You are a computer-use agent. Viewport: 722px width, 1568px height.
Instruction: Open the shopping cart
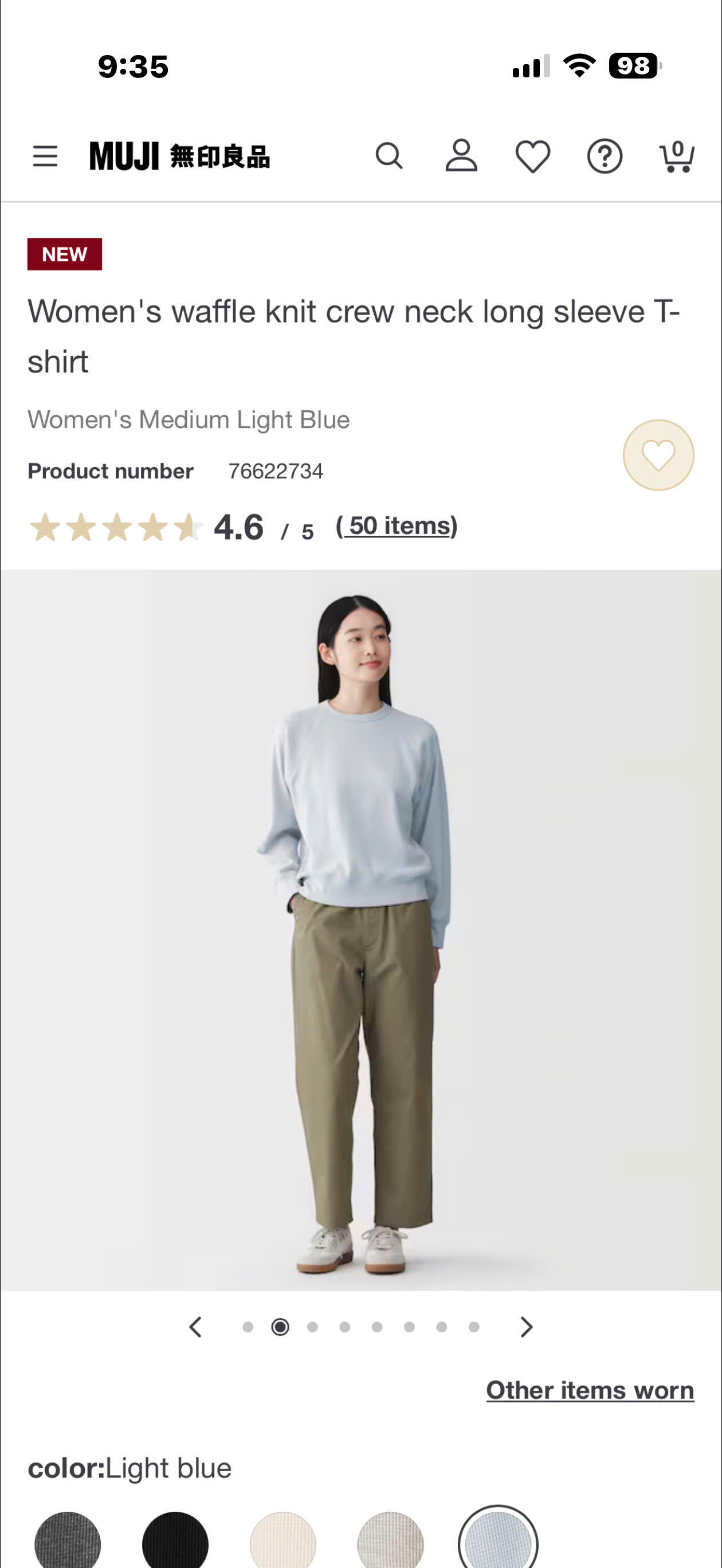pyautogui.click(x=677, y=156)
